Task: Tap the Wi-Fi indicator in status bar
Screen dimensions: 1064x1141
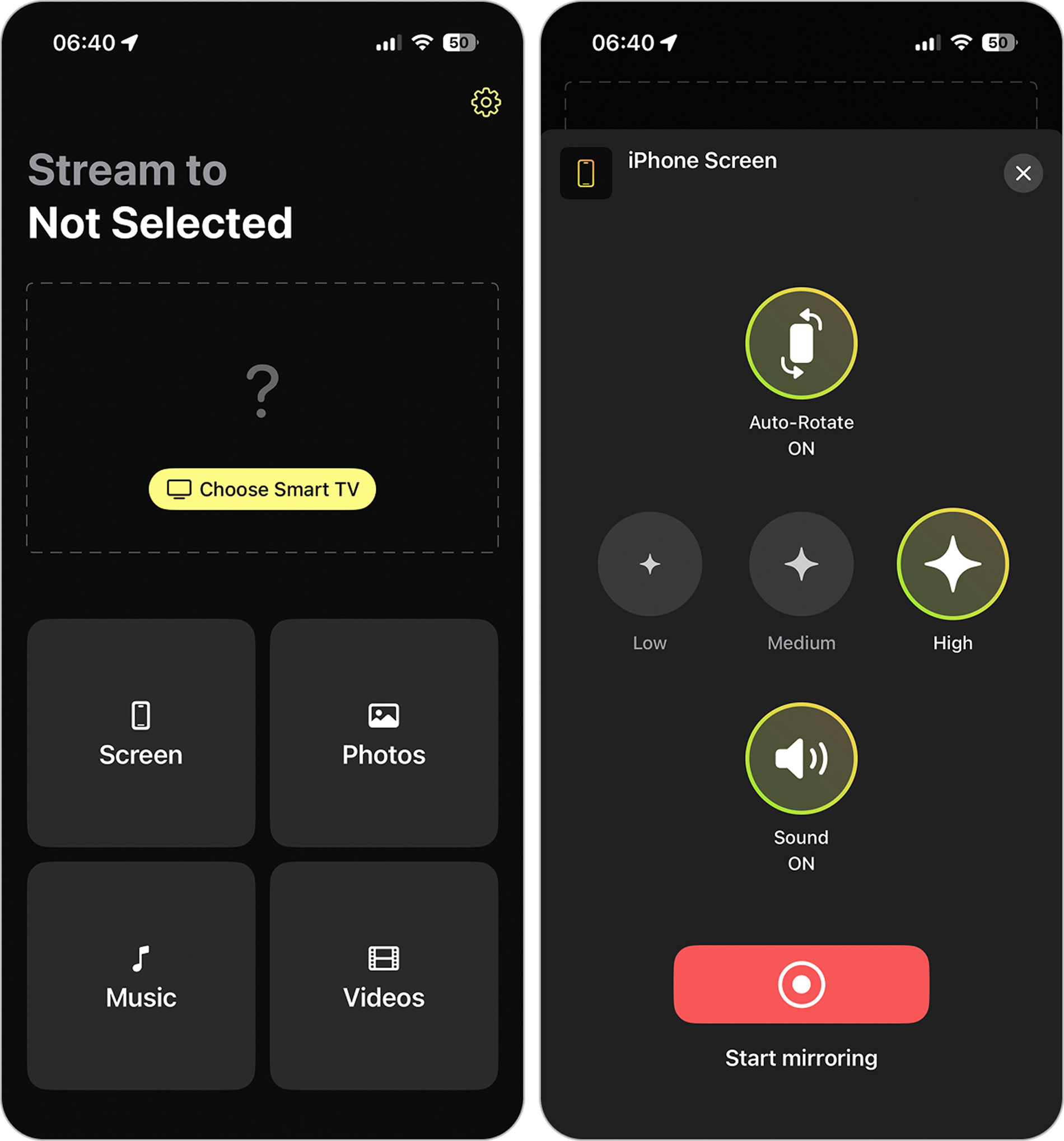Action: 422,42
